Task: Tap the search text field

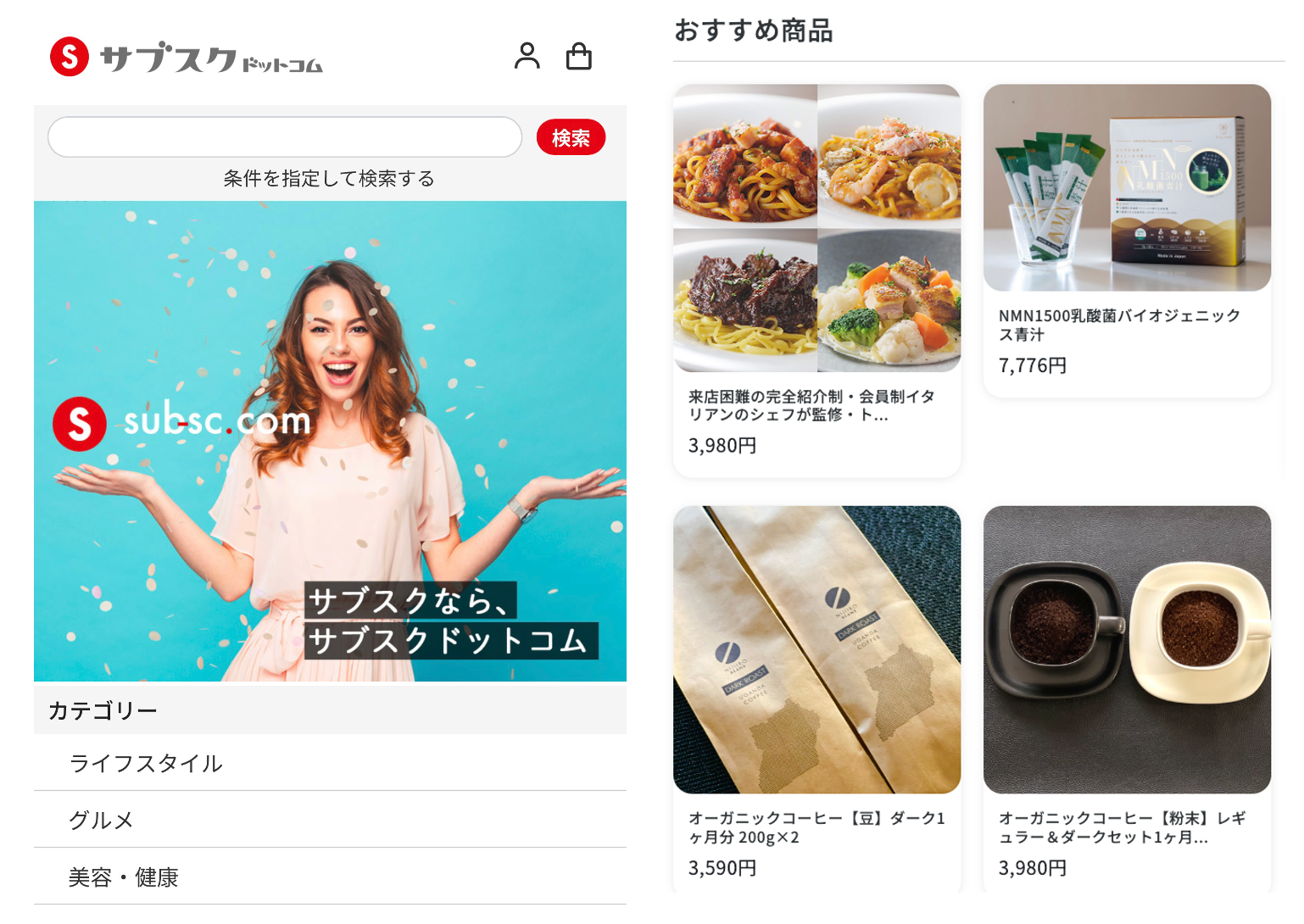Action: [284, 137]
